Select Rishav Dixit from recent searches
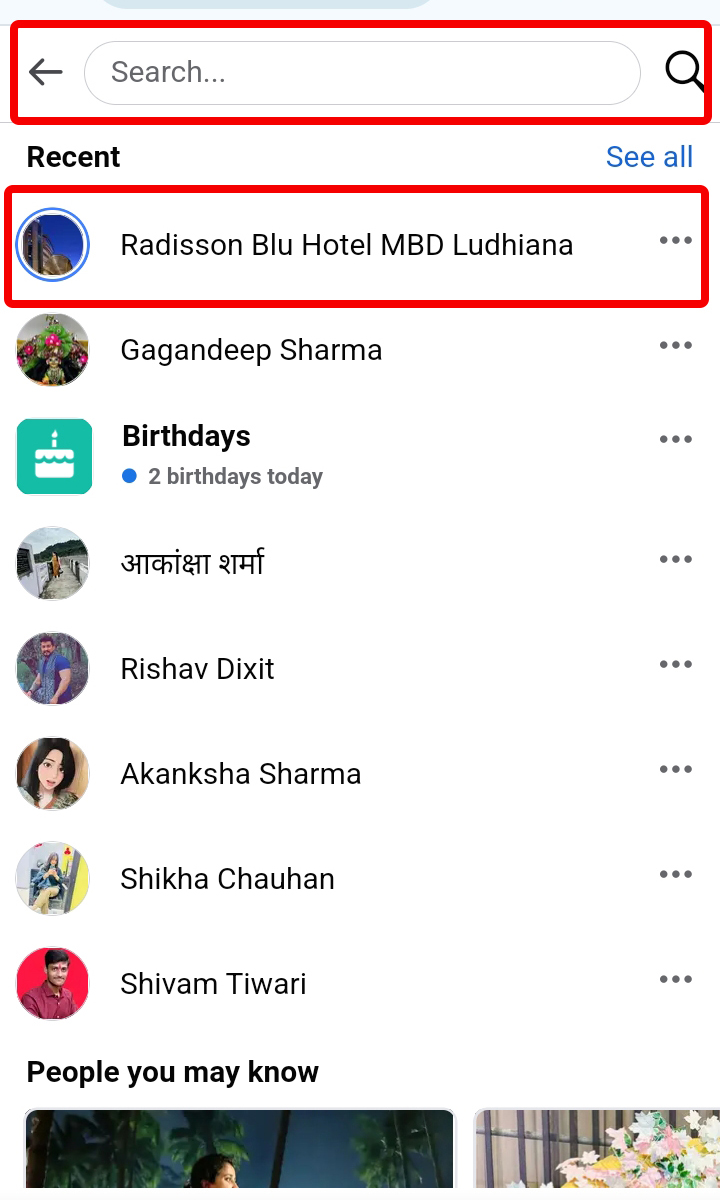 (x=197, y=669)
